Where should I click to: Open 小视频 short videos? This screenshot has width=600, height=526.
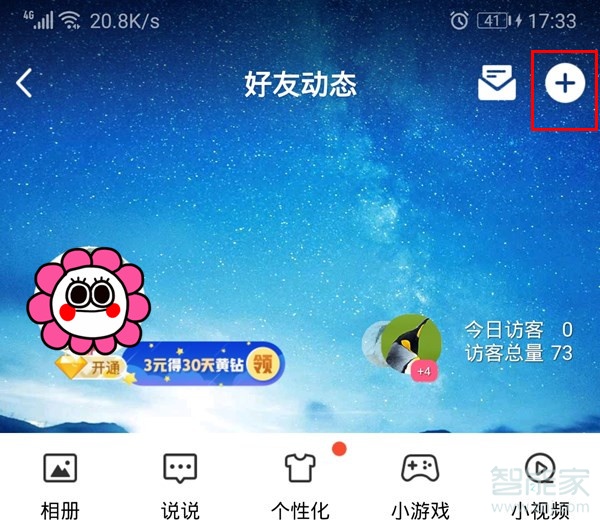[540, 483]
